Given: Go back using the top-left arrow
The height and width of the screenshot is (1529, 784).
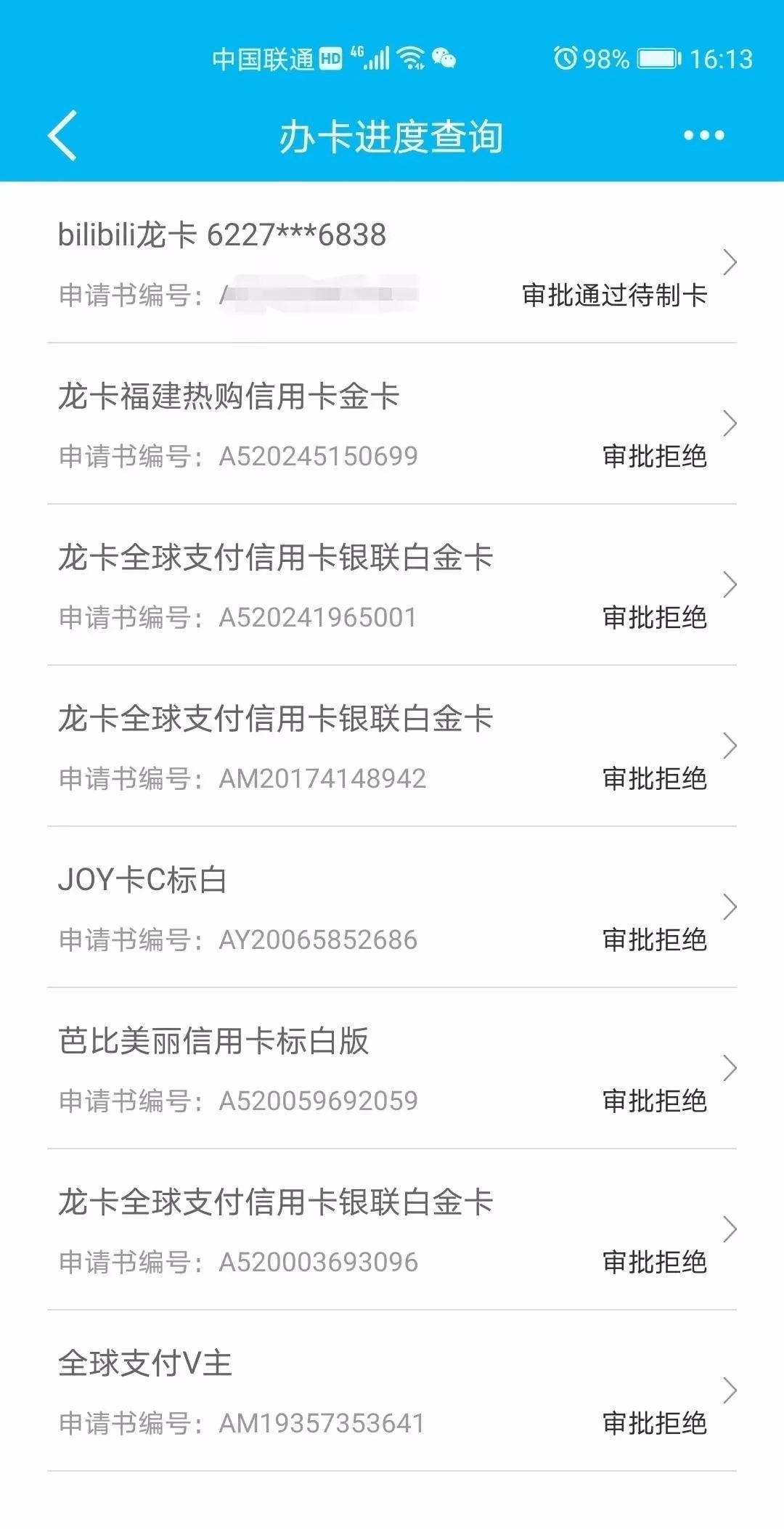Looking at the screenshot, I should [x=62, y=136].
